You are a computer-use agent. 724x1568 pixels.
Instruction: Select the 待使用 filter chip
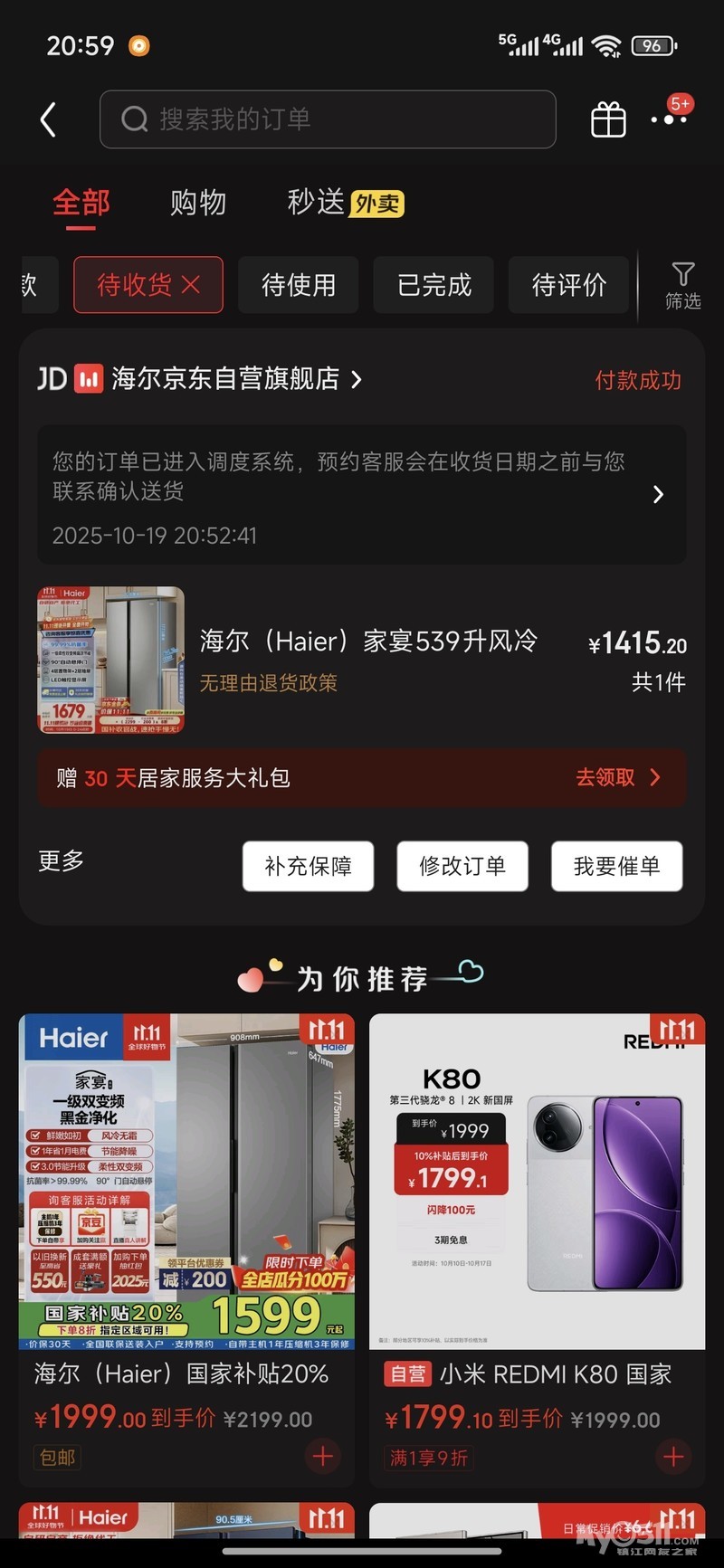299,285
